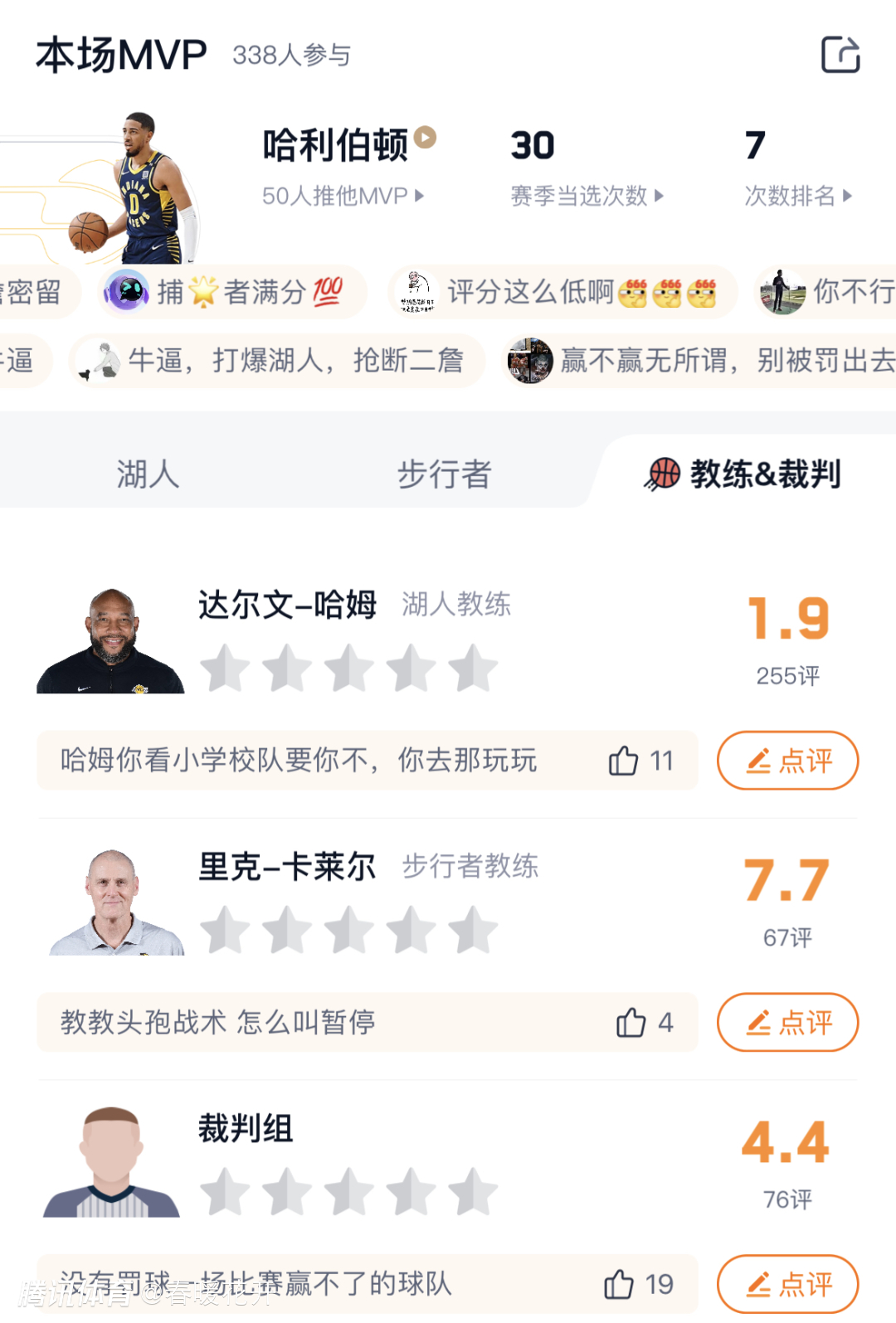
Task: Select the 教练&裁判 tab
Action: click(x=743, y=474)
